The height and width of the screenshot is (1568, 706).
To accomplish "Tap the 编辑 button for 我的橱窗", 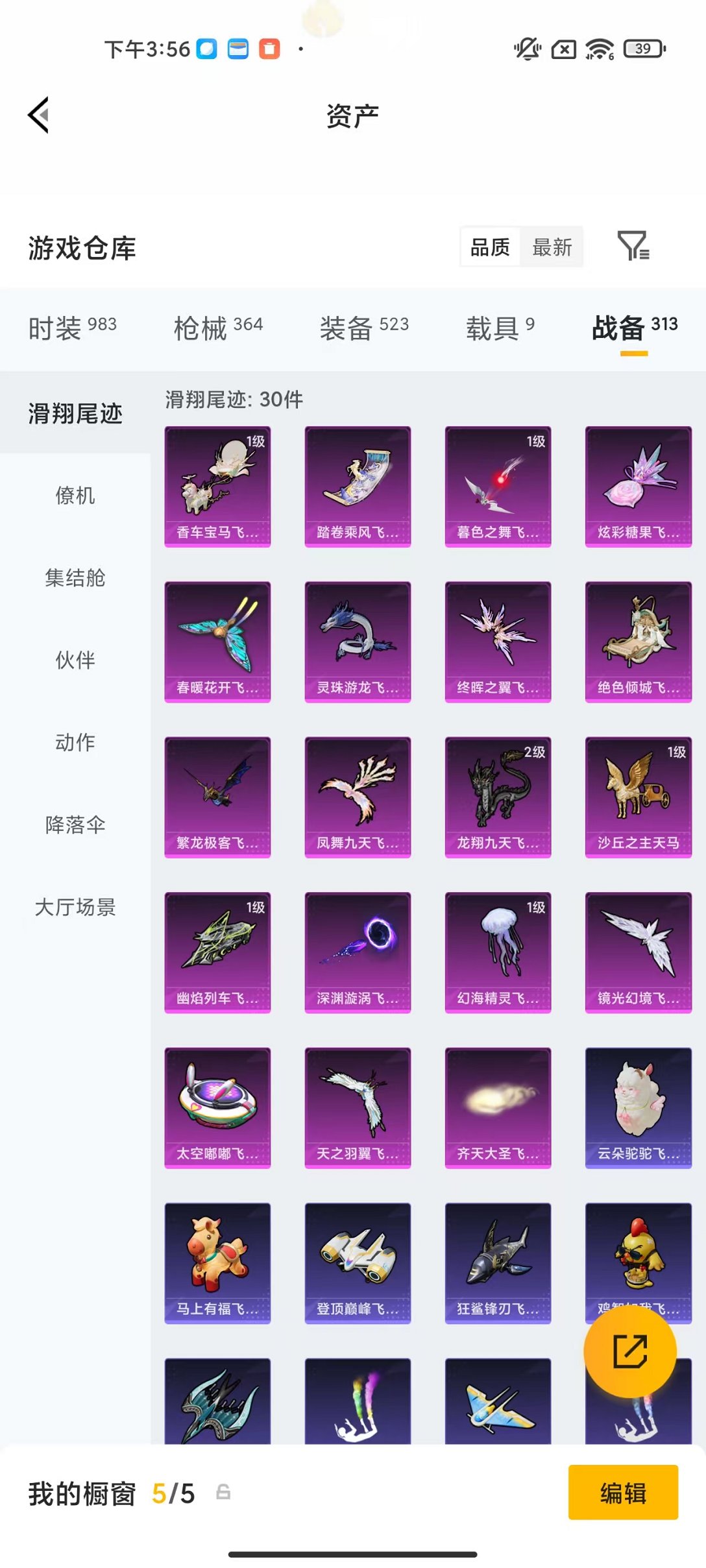I will point(623,1493).
